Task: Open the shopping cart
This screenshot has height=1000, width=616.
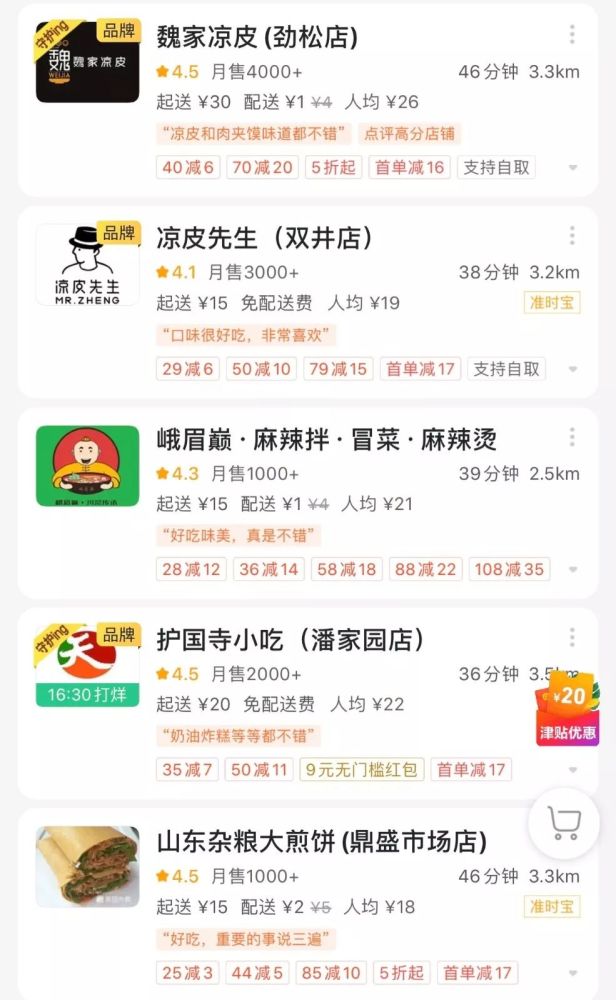Action: coord(564,823)
